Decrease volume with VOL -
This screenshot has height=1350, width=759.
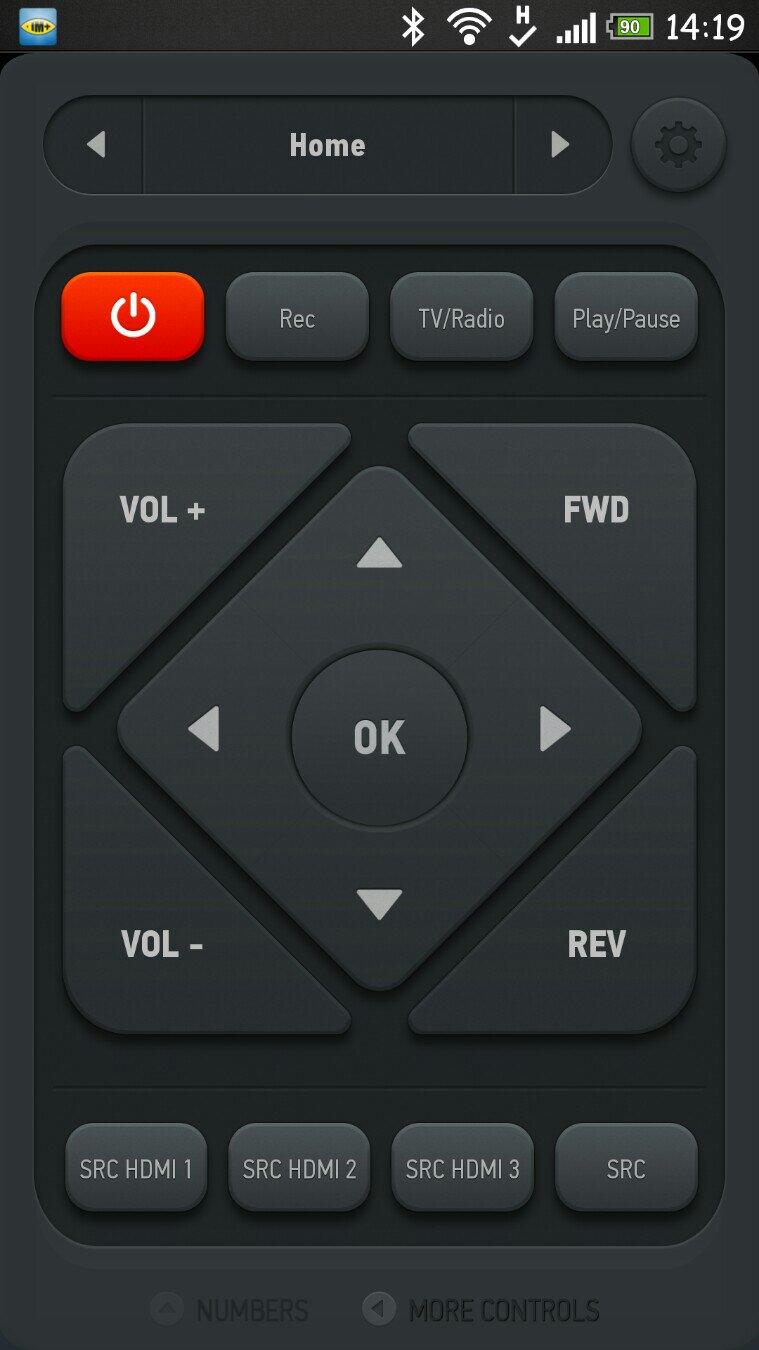pos(162,944)
